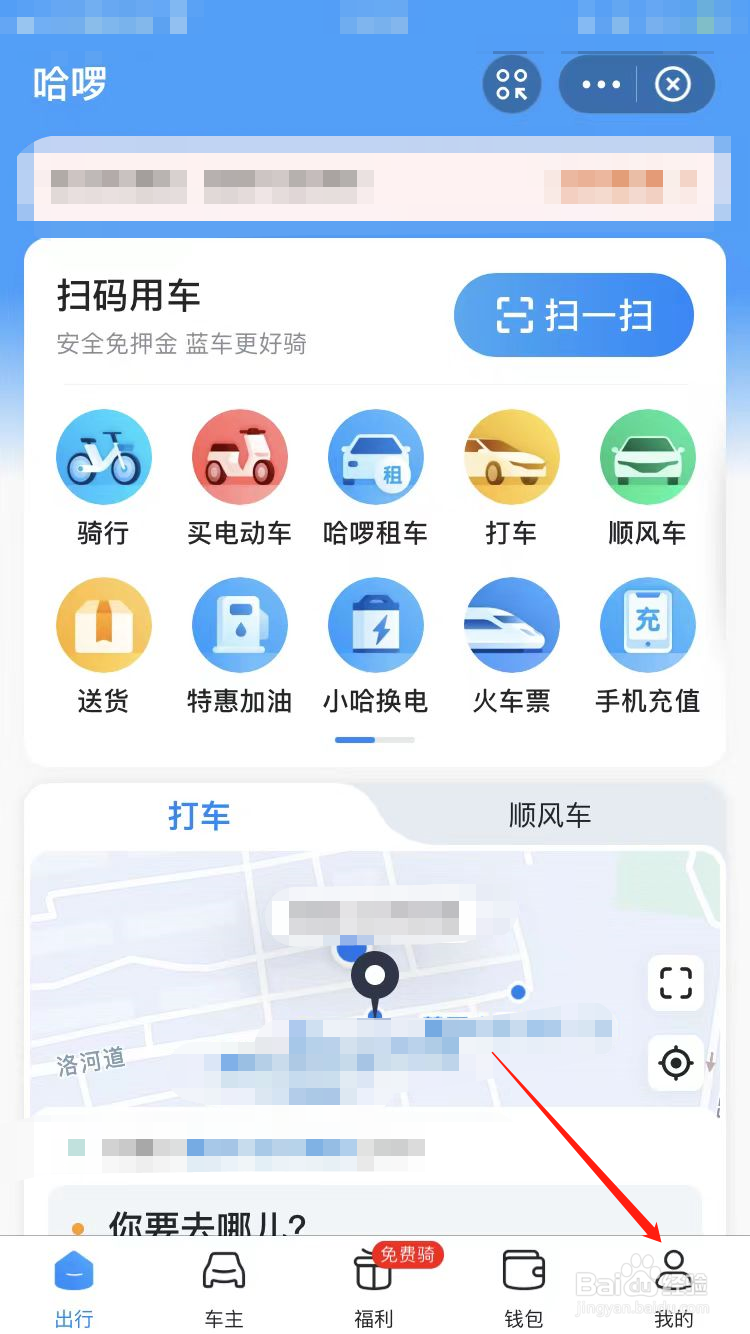Recenter map on current location
The image size is (750, 1334).
[x=676, y=1063]
